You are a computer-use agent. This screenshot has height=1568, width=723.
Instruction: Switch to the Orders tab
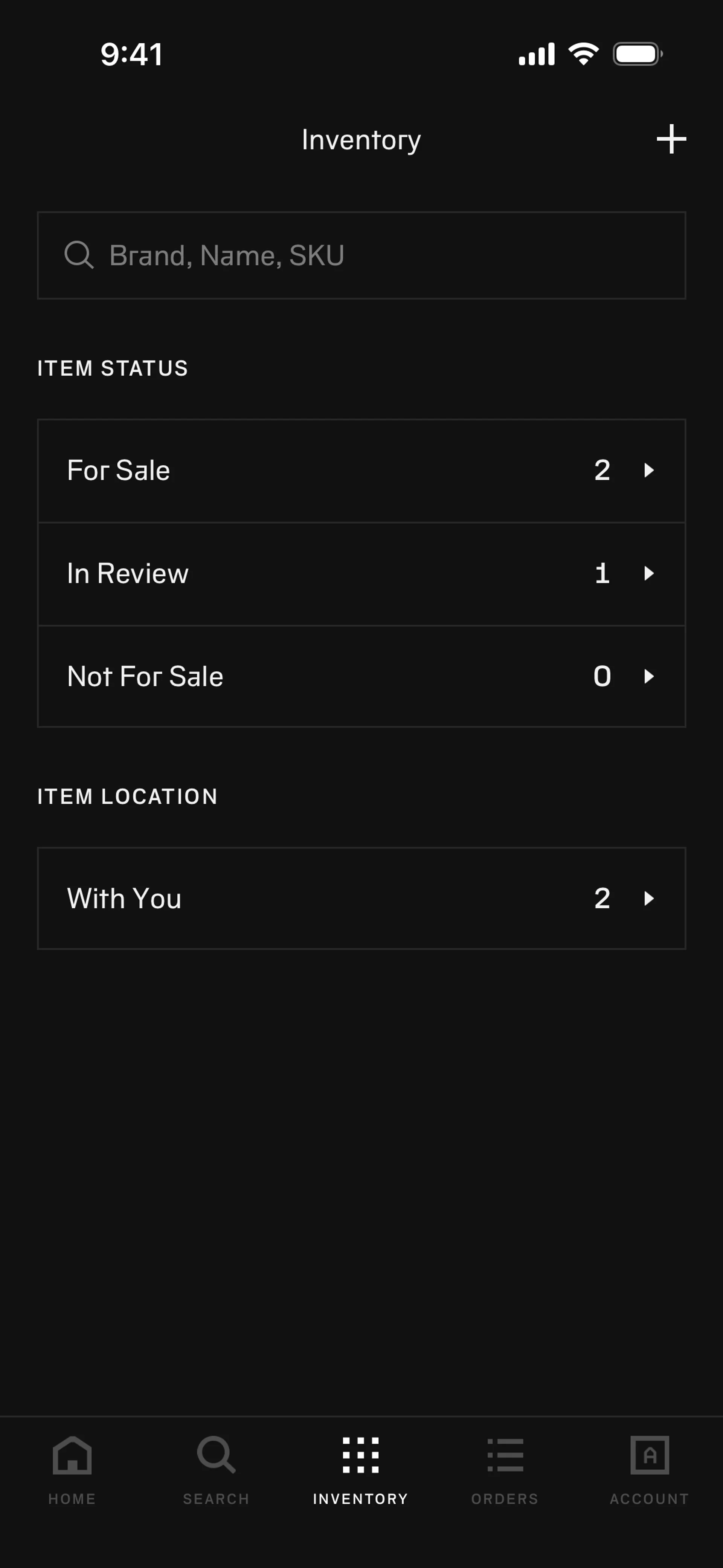[x=505, y=1469]
